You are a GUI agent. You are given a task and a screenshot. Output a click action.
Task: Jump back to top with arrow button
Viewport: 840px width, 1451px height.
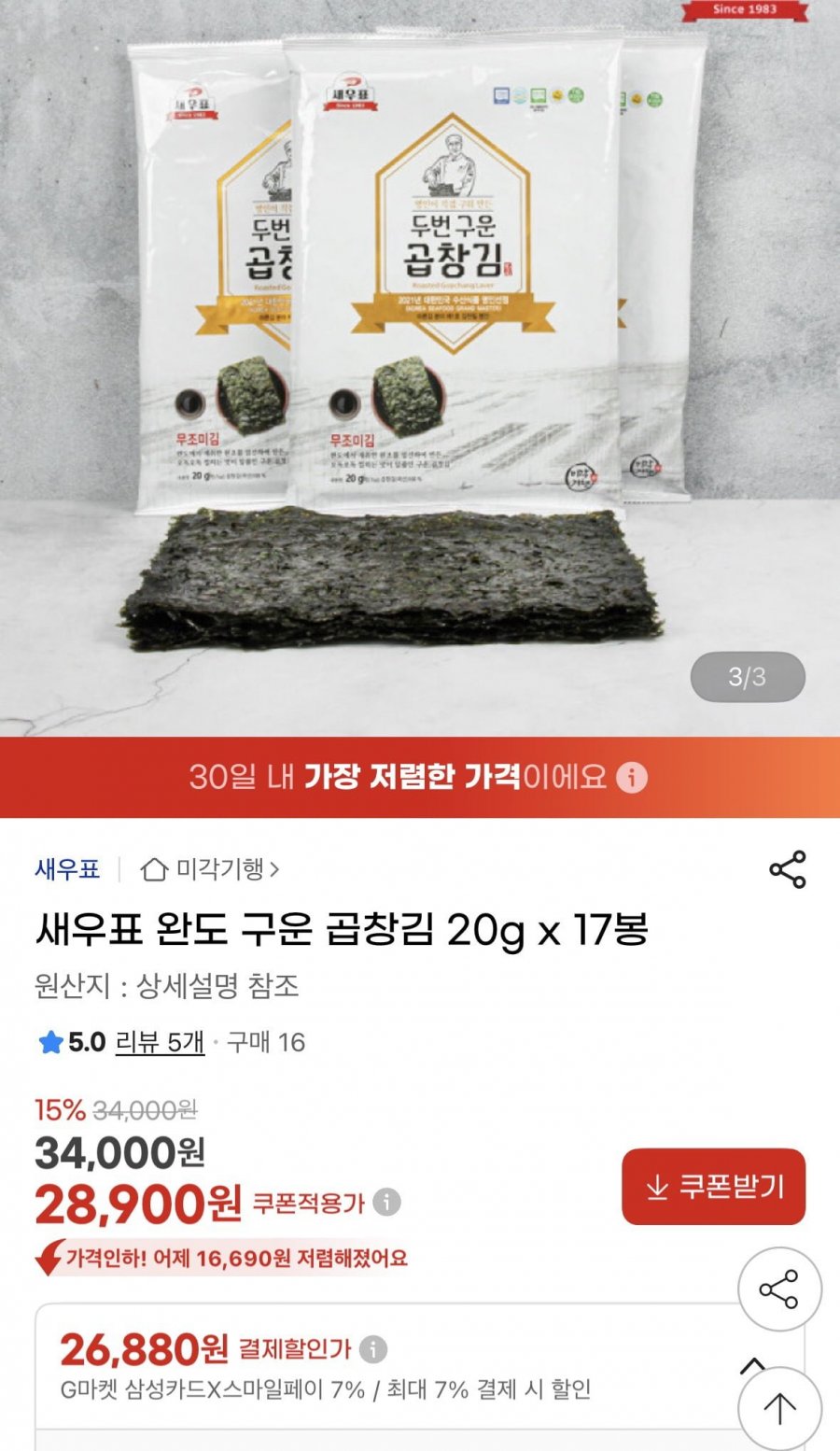[x=779, y=1408]
